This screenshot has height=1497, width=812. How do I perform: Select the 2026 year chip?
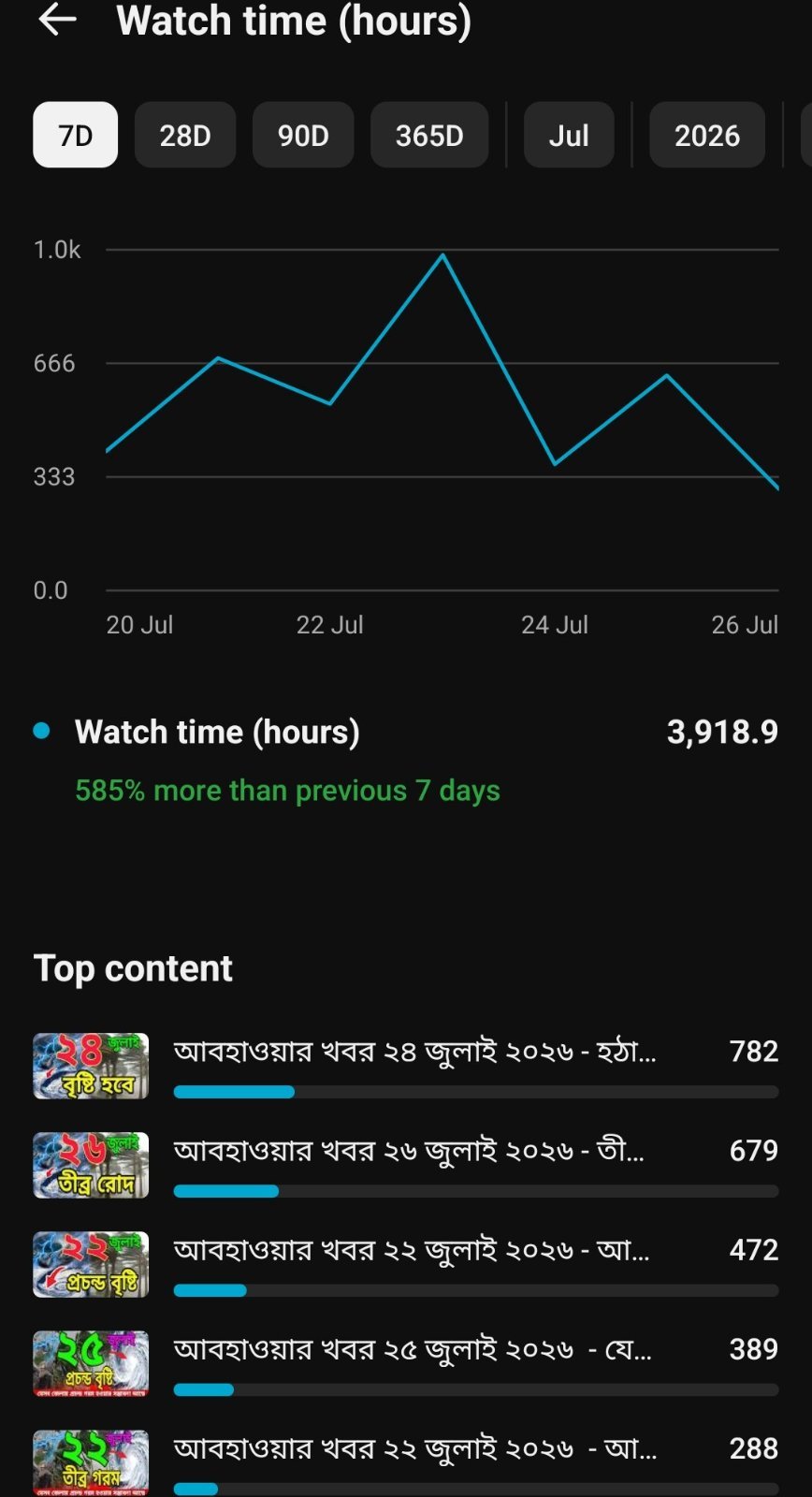tap(707, 135)
